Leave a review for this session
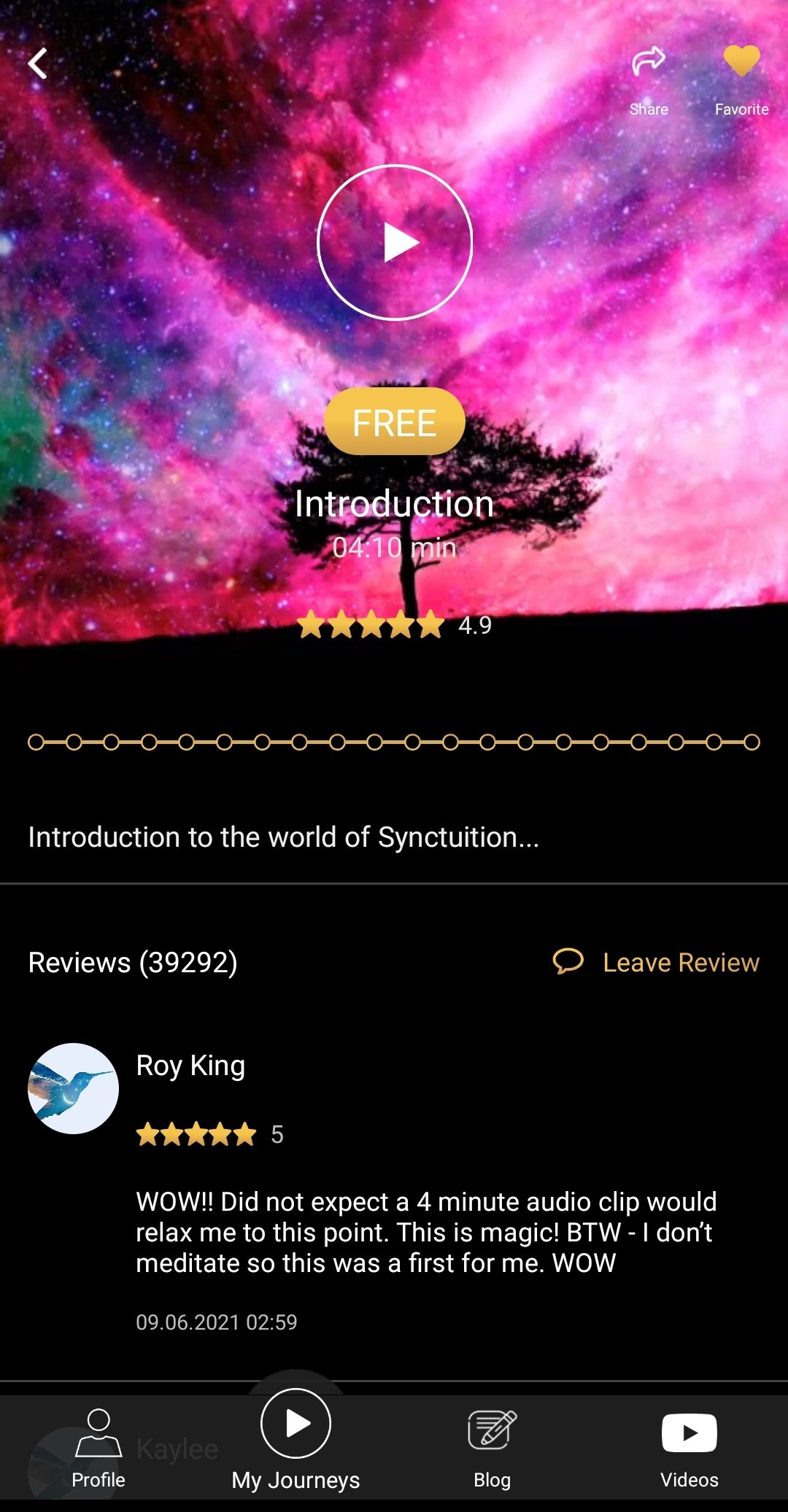Viewport: 788px width, 1512px height. pyautogui.click(x=657, y=962)
